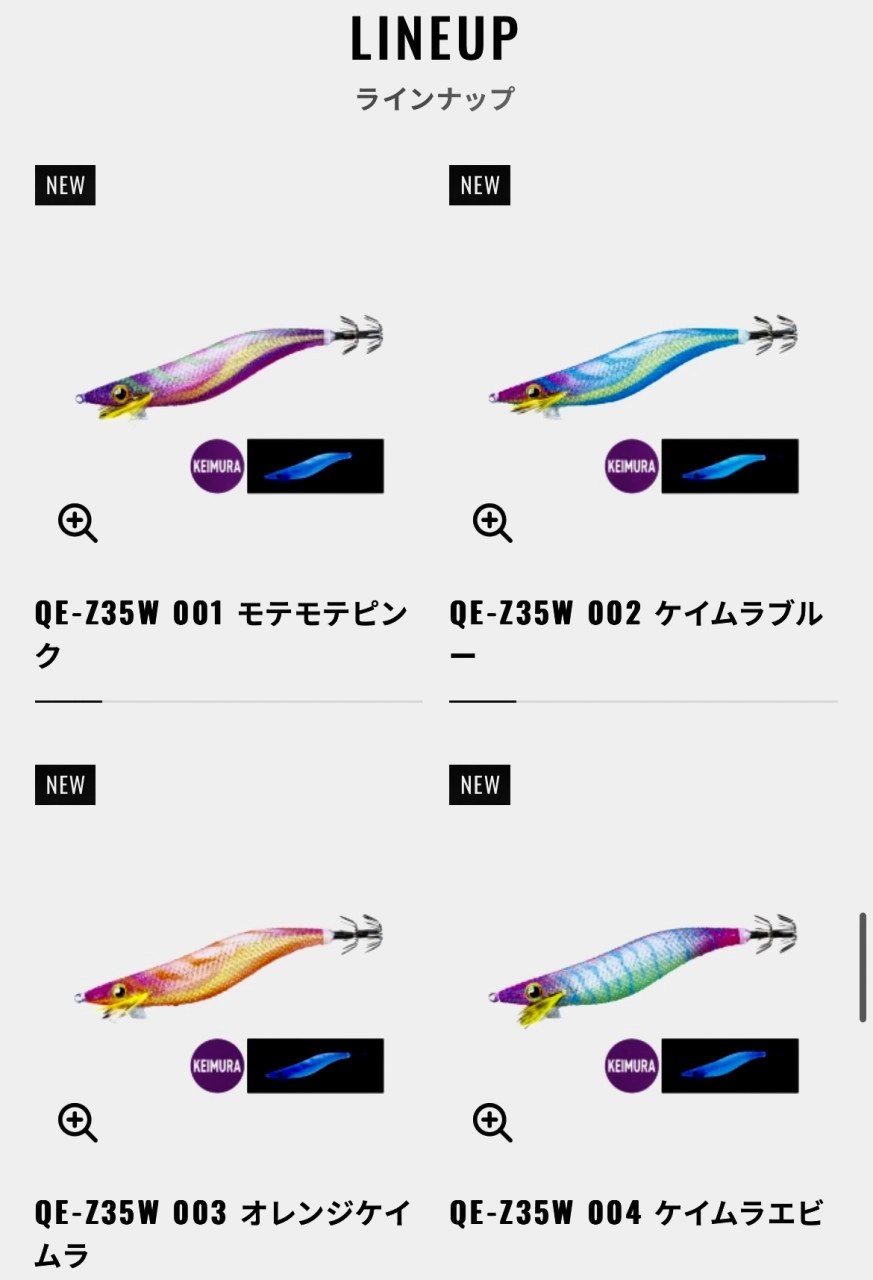This screenshot has width=873, height=1280.
Task: Enlarge the 003 オレンジケイムラ product photo
Action: point(77,1122)
